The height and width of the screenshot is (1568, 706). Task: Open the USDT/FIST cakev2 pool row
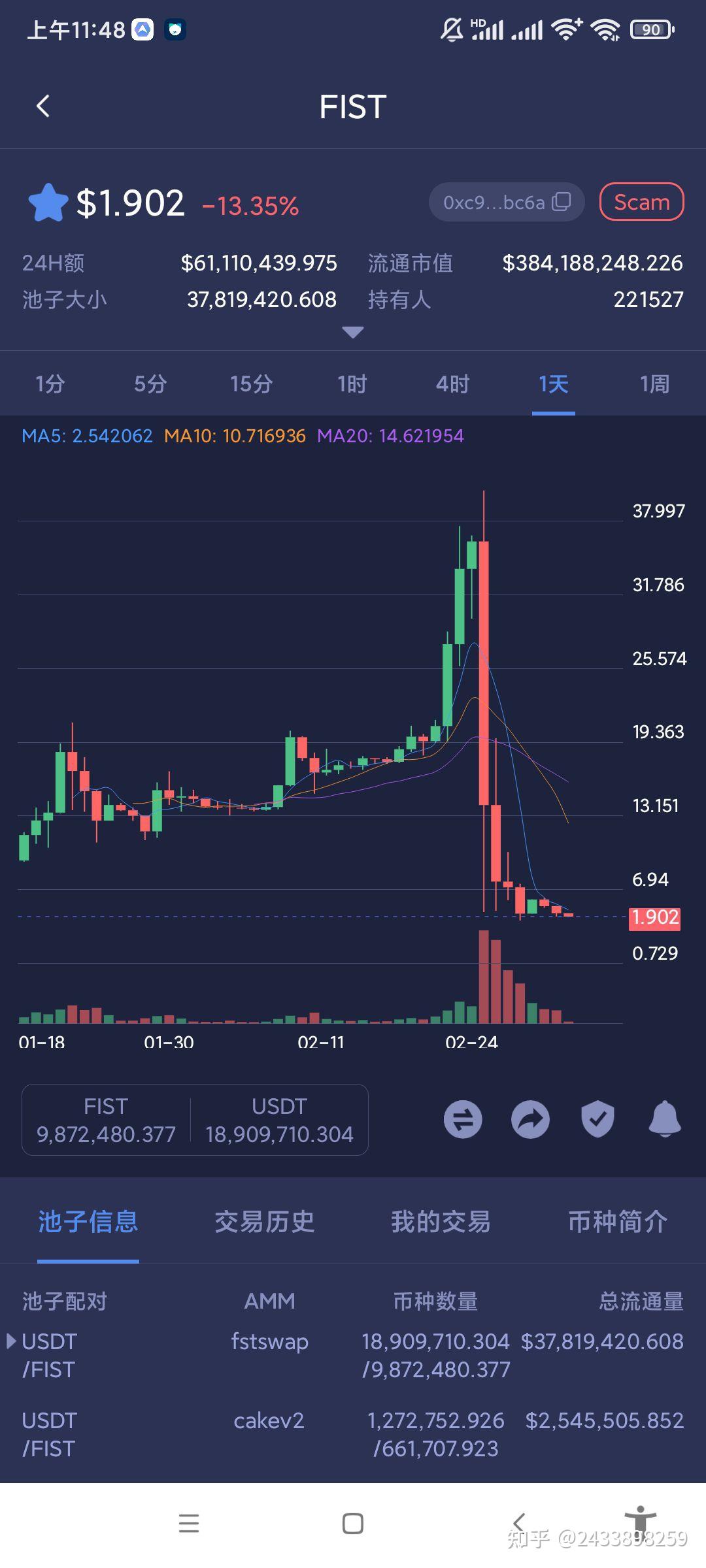pos(353,1435)
